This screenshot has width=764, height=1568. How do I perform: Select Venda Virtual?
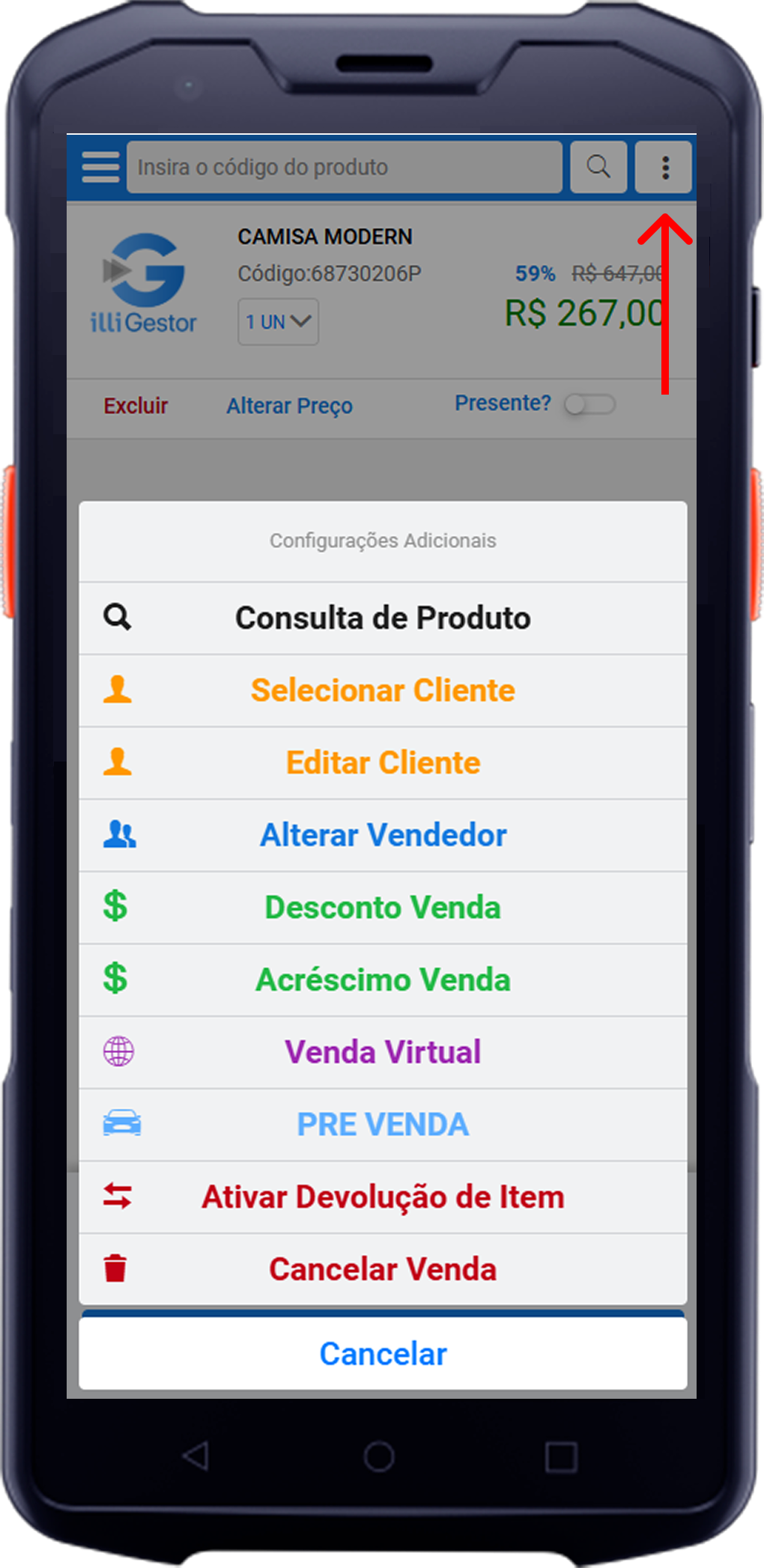coord(383,1052)
